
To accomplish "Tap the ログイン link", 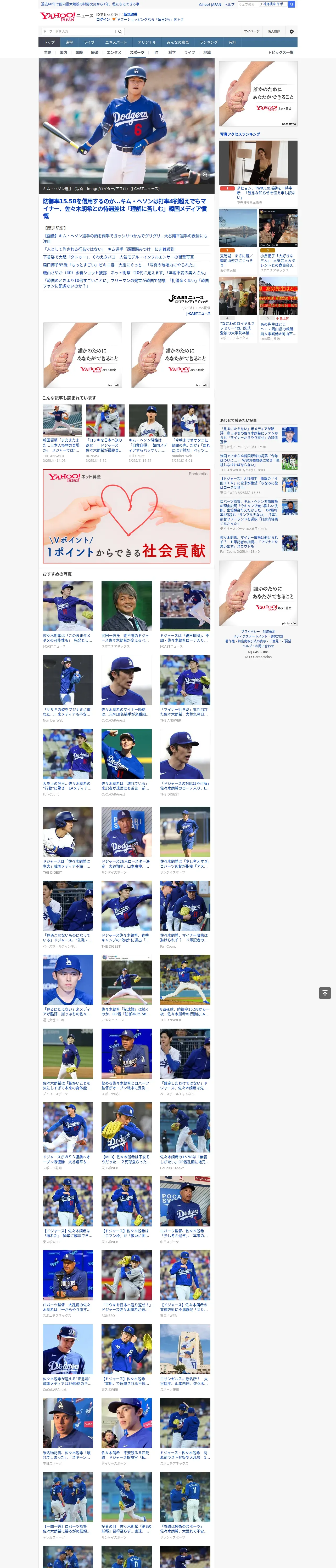I will tap(103, 20).
